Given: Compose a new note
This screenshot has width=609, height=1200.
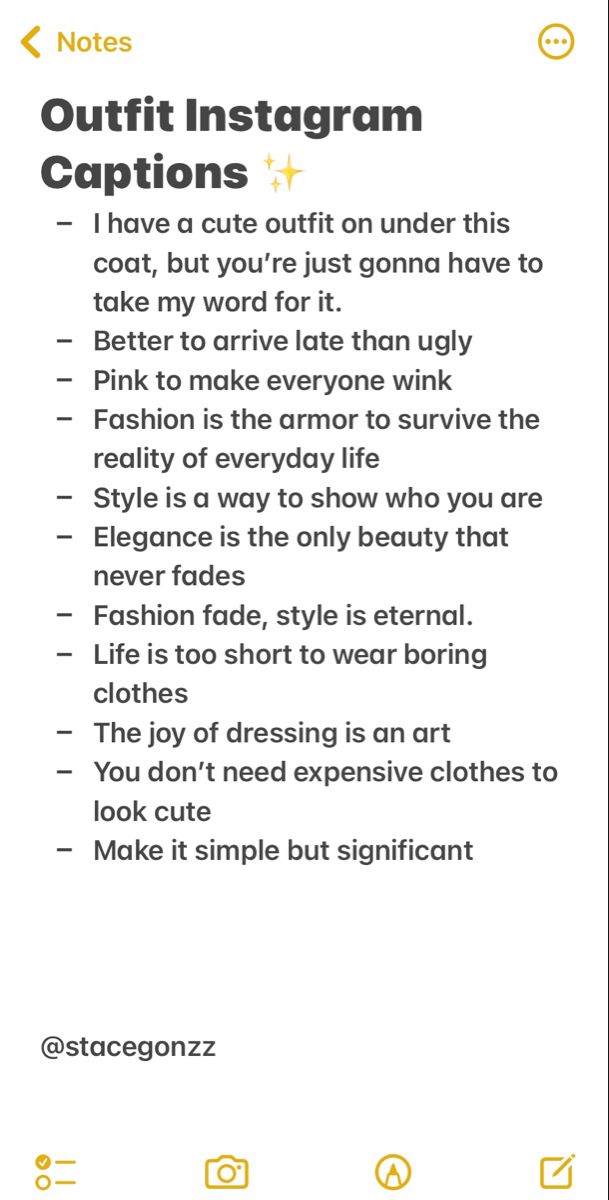Looking at the screenshot, I should [x=557, y=1171].
